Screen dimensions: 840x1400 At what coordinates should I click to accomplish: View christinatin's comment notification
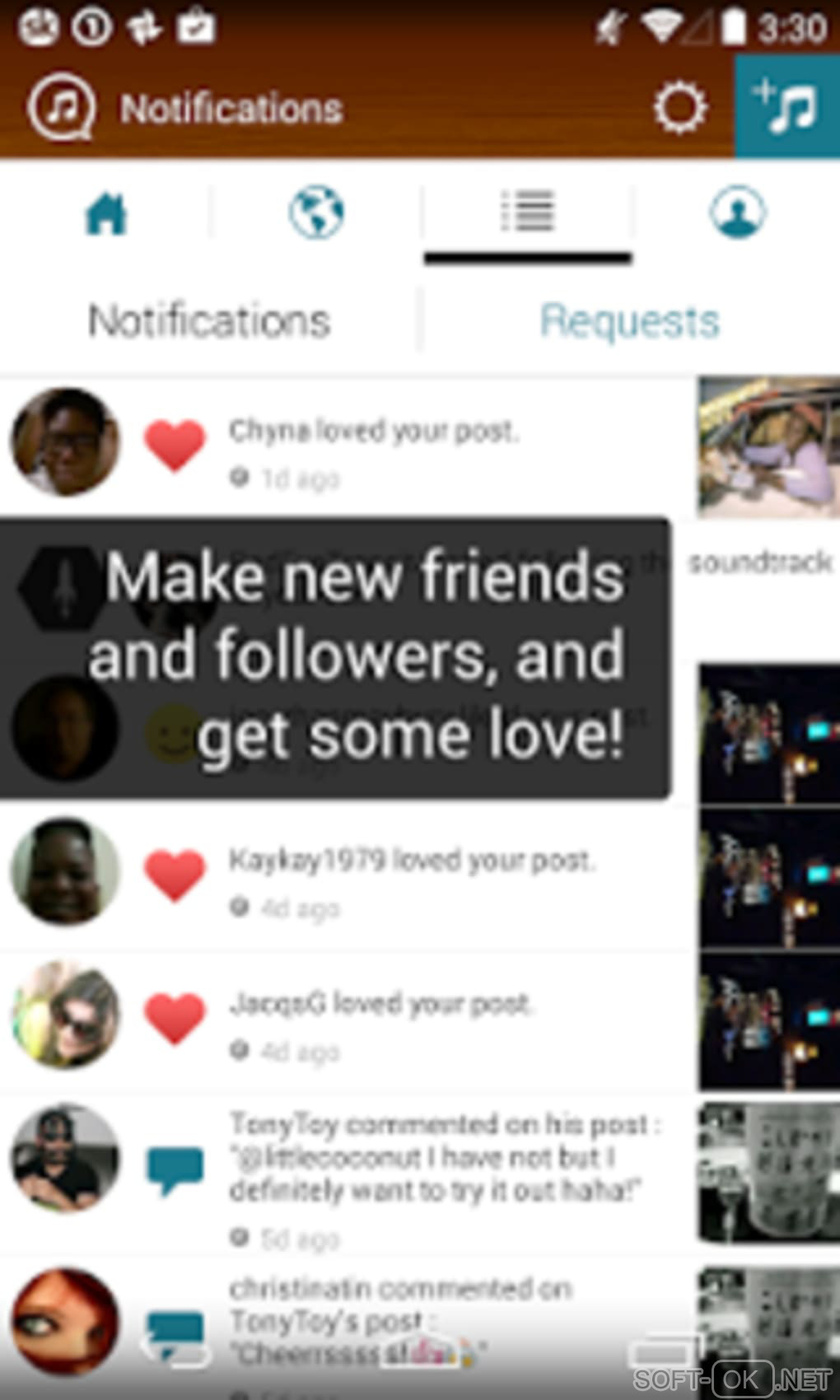[399, 1318]
